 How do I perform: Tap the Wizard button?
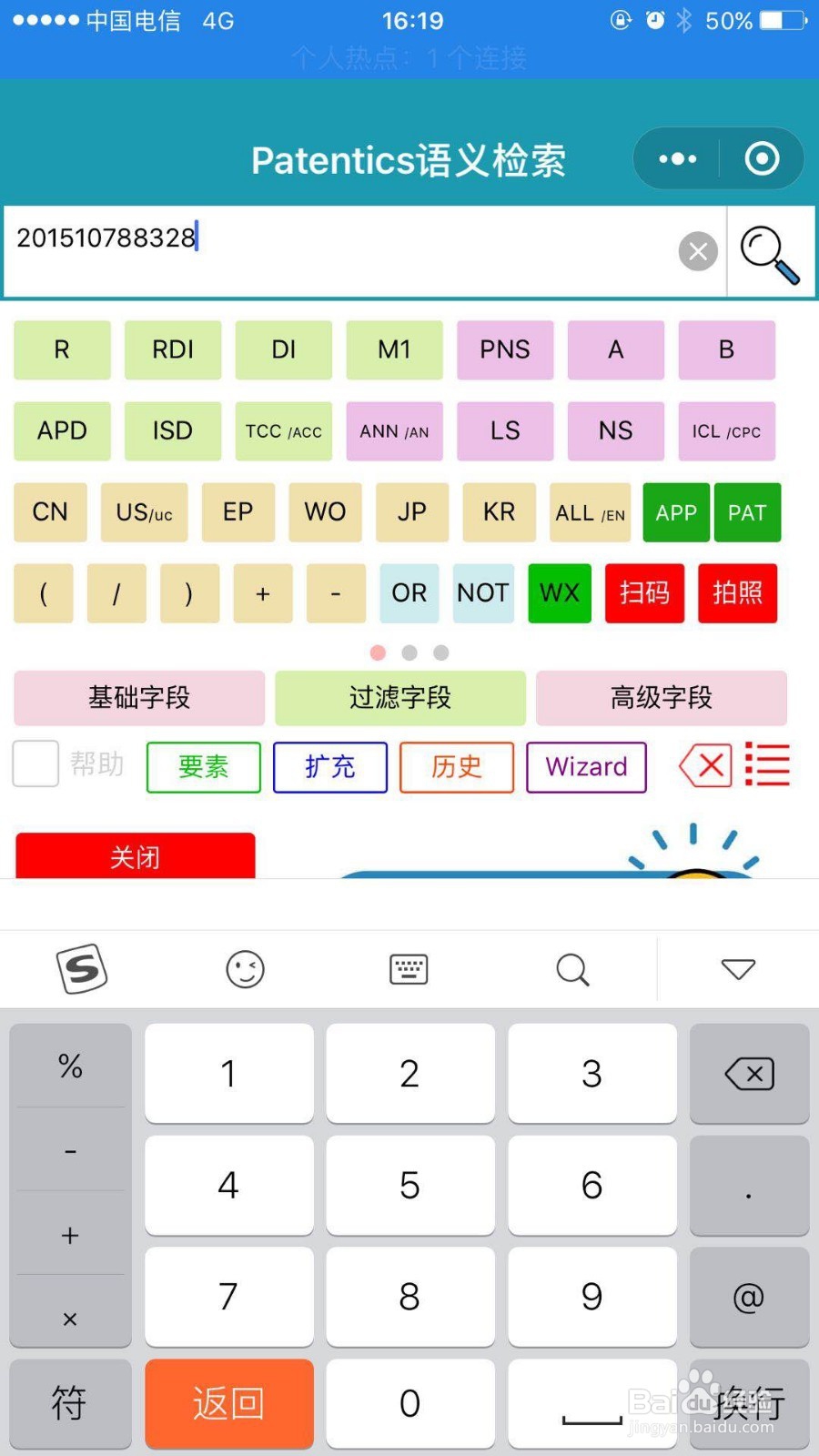(x=586, y=767)
